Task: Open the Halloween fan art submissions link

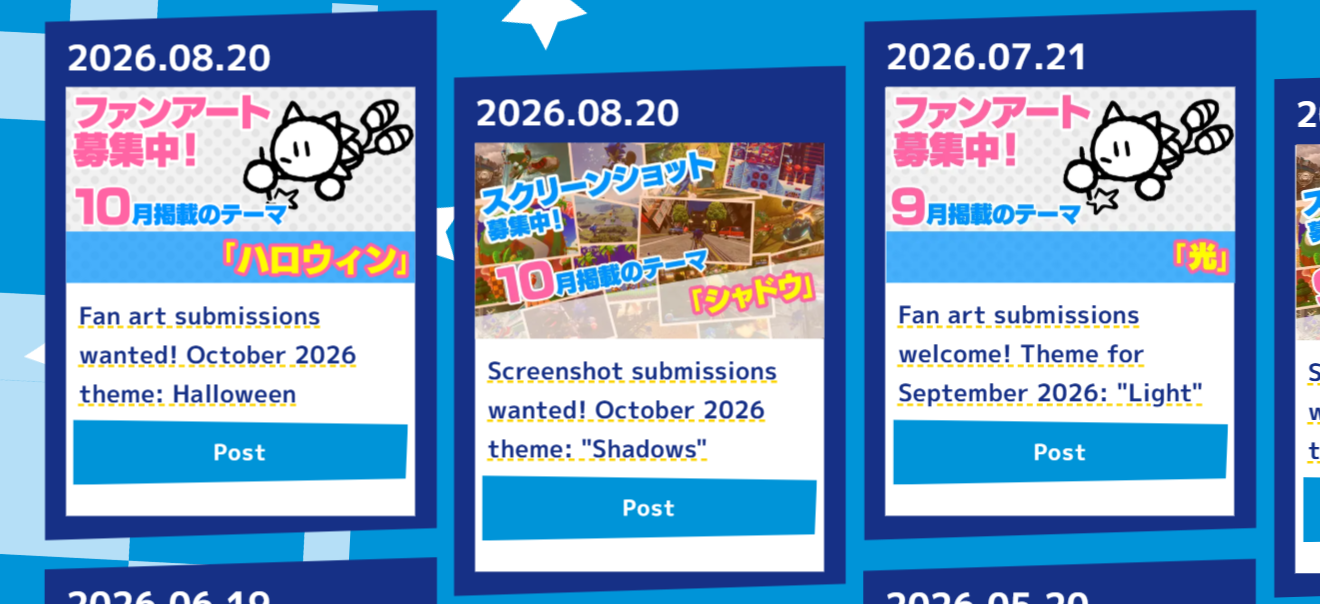Action: (x=218, y=355)
